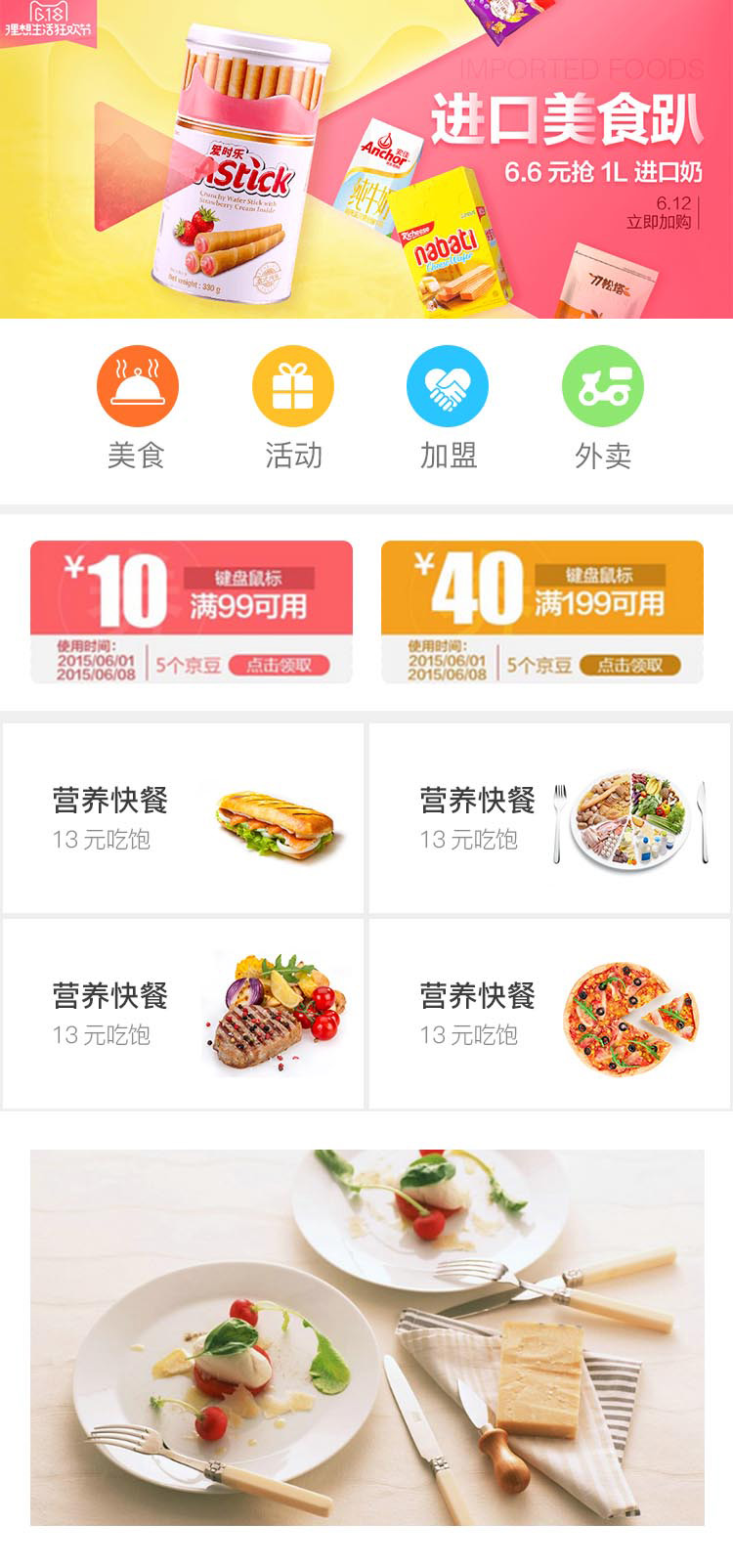
Task: Open the 营养快餐 card with the food plate
Action: coord(549,818)
